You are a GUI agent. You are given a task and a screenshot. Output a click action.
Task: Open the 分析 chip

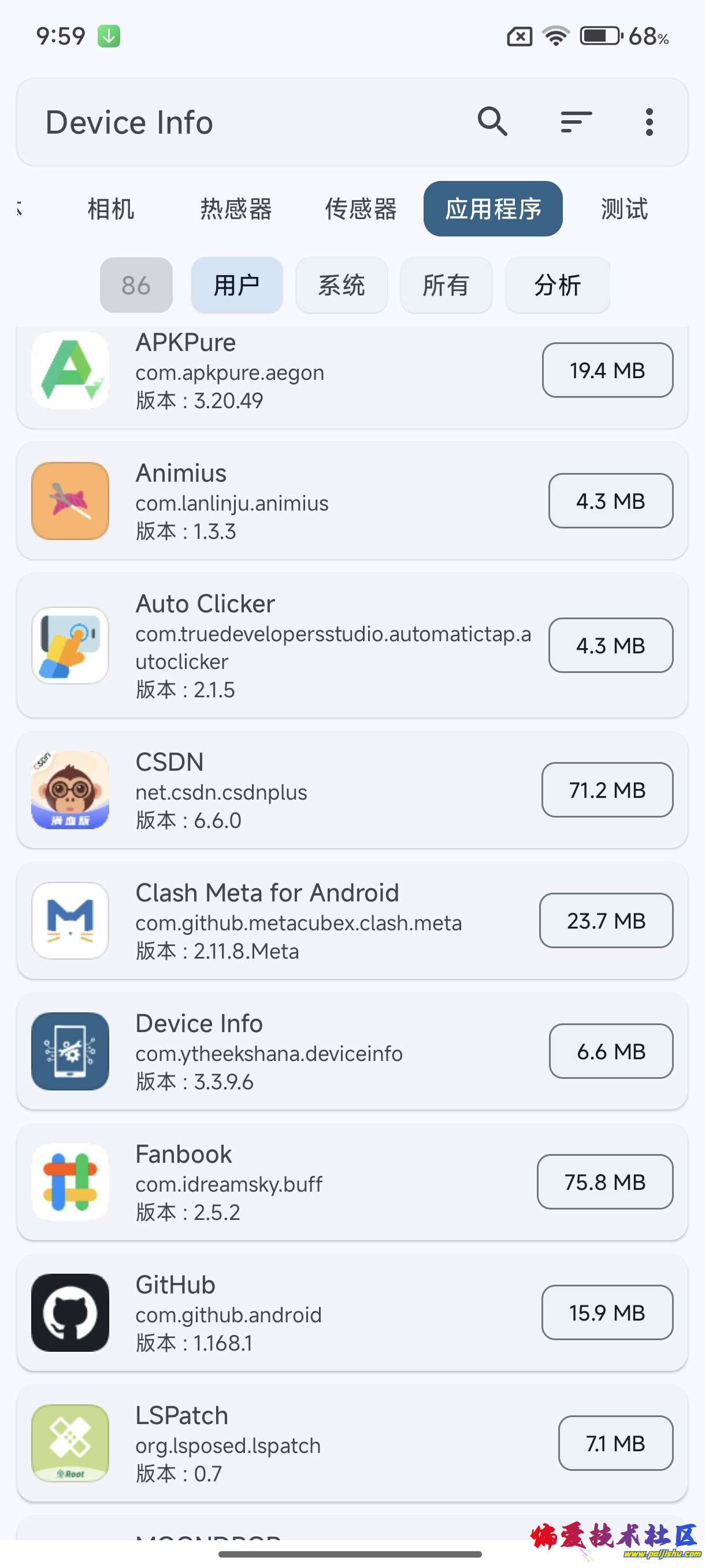pos(557,285)
